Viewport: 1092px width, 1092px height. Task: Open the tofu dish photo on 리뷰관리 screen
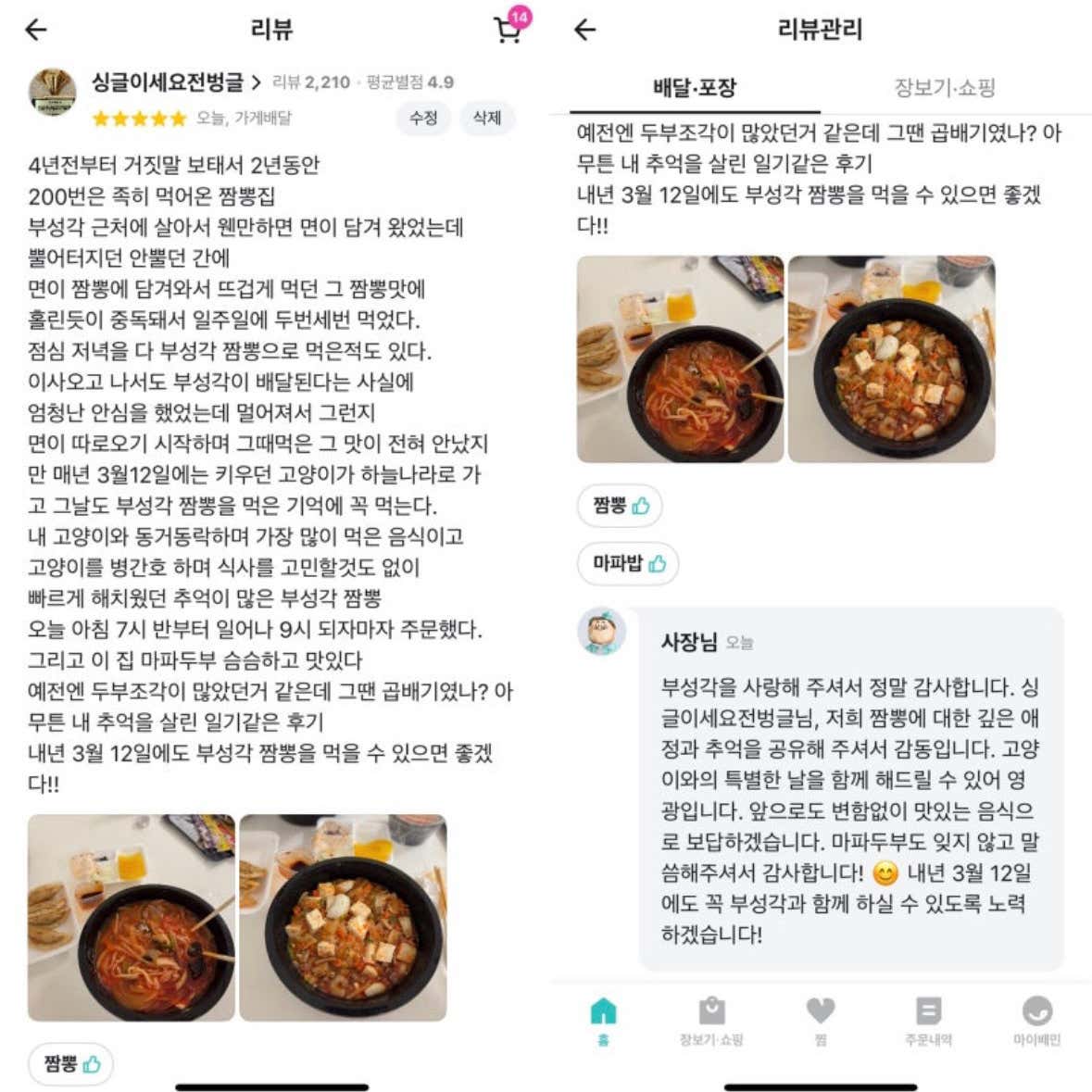coord(891,358)
